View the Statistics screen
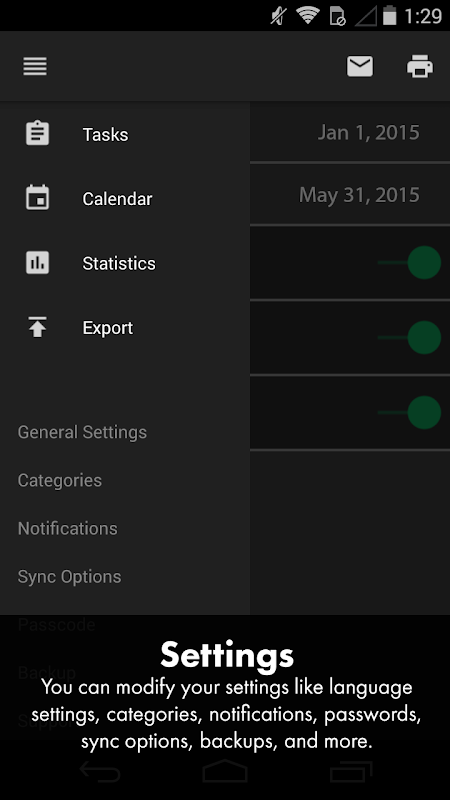Image resolution: width=450 pixels, height=800 pixels. [125, 263]
